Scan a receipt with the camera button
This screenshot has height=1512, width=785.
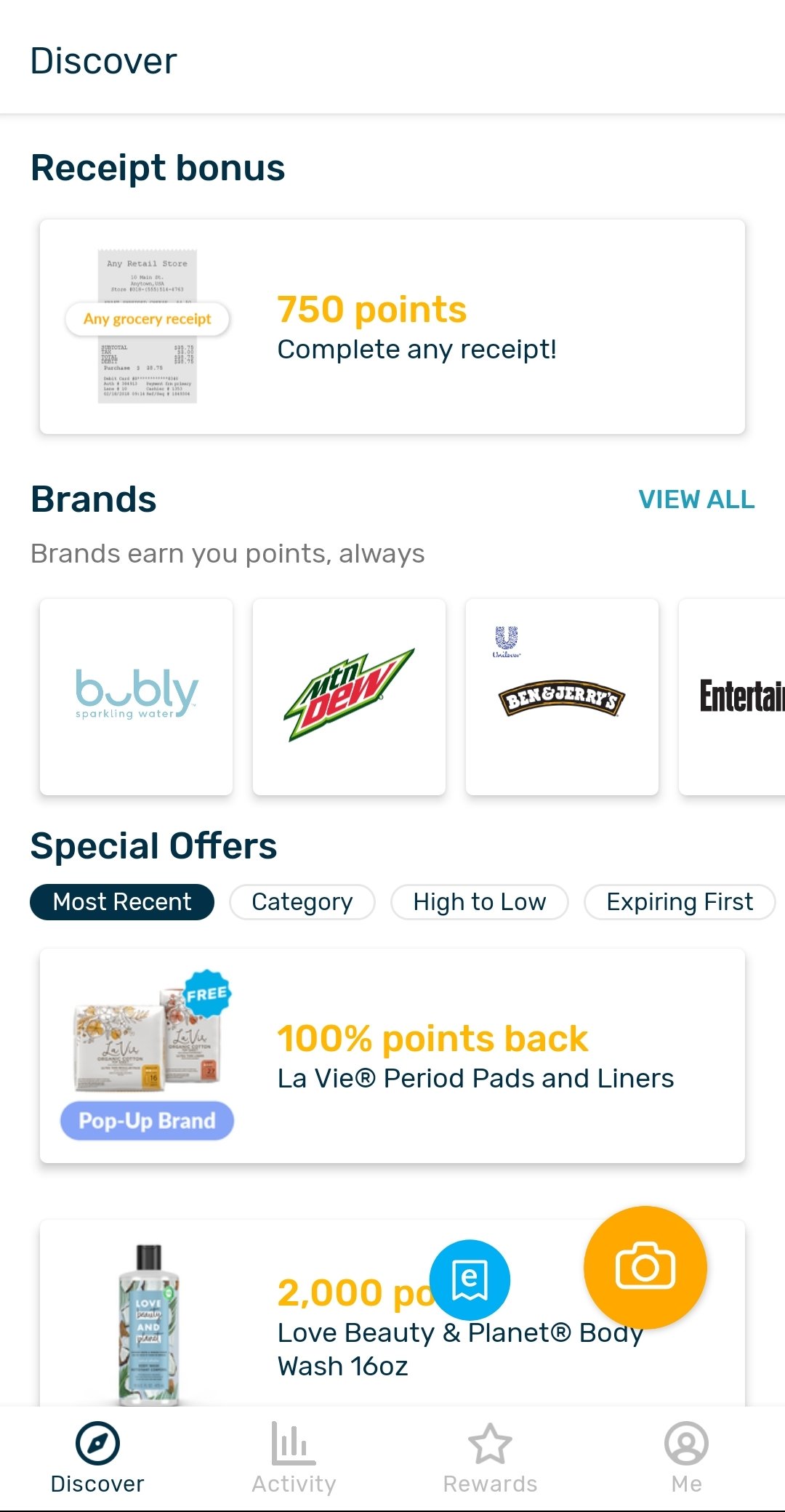pyautogui.click(x=645, y=1267)
